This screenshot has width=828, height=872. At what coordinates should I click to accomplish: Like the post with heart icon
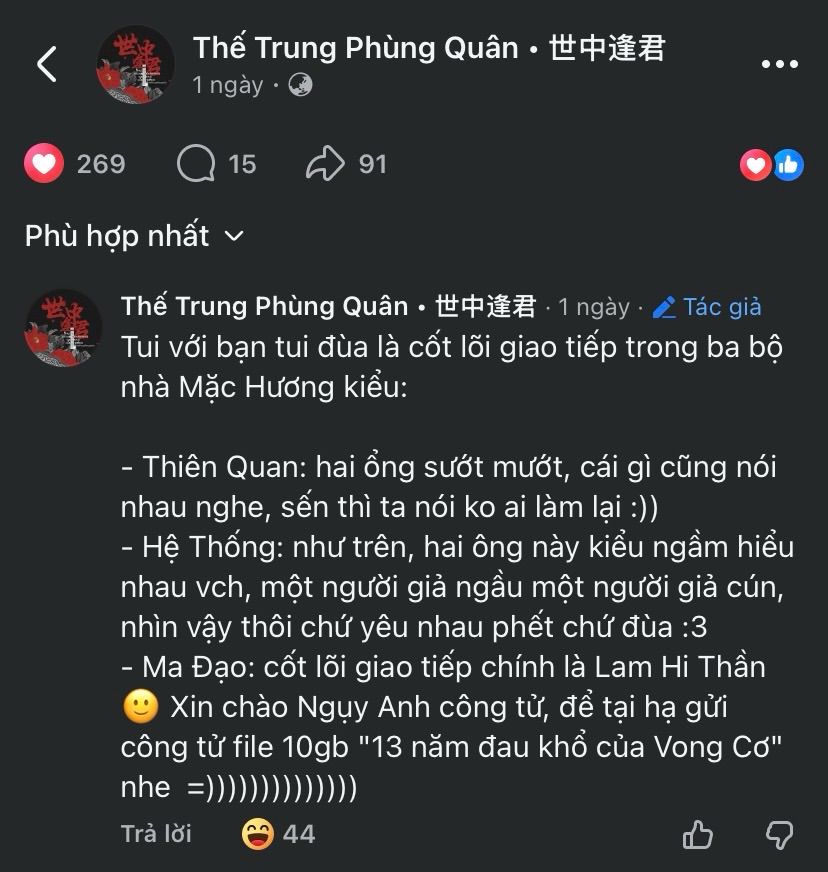(44, 164)
